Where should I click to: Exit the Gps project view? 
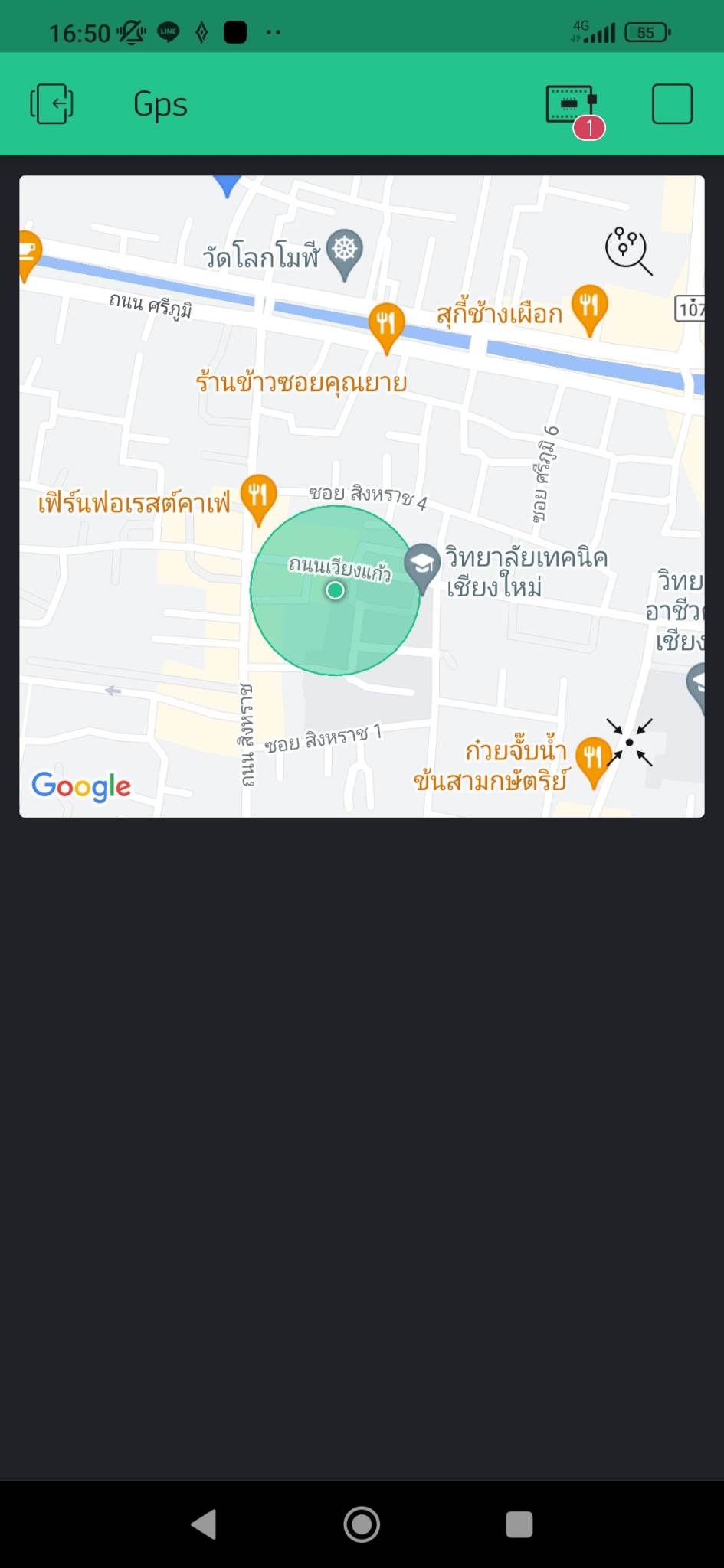click(x=52, y=104)
